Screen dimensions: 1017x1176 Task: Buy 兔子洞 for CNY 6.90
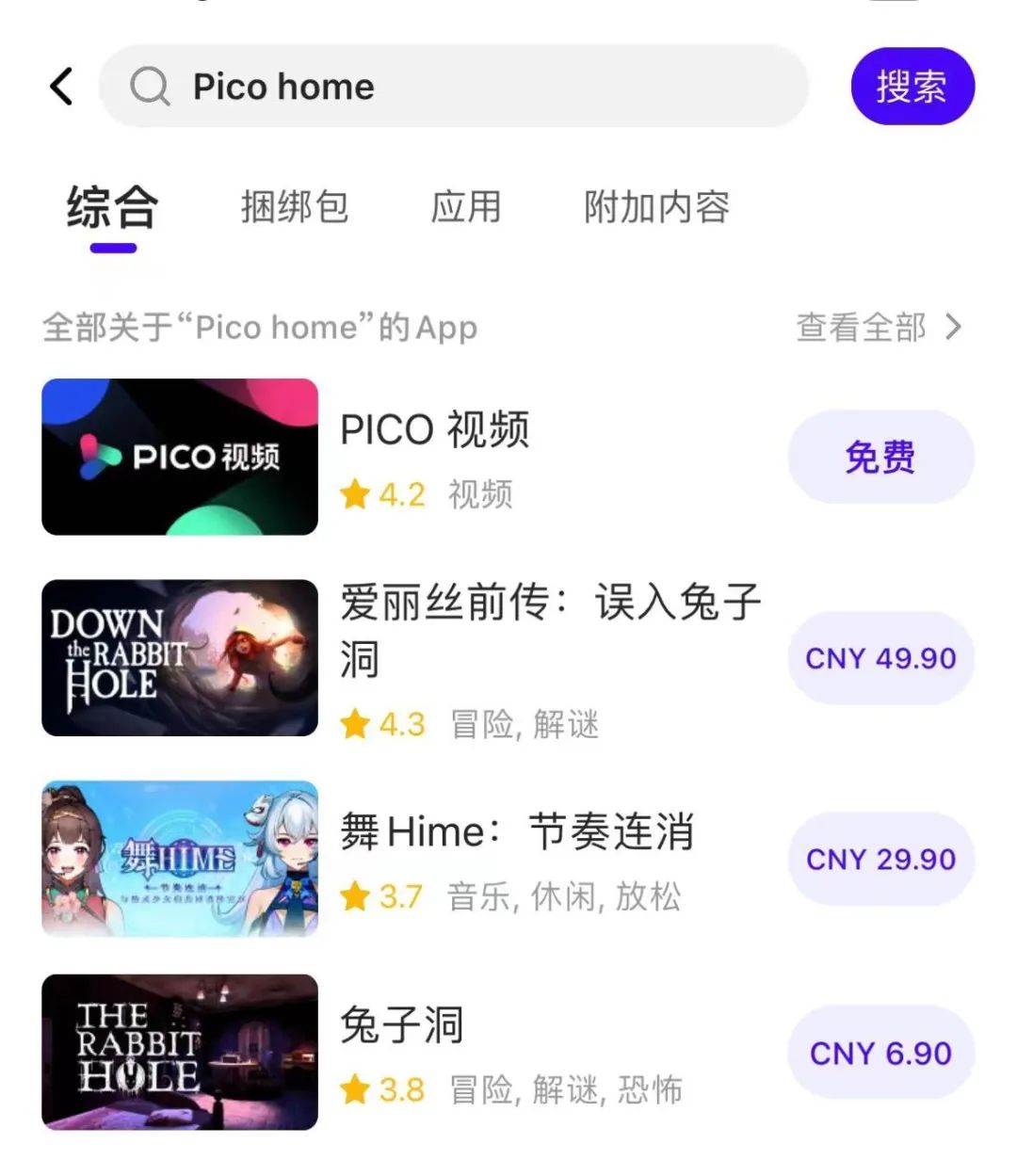(x=880, y=1053)
